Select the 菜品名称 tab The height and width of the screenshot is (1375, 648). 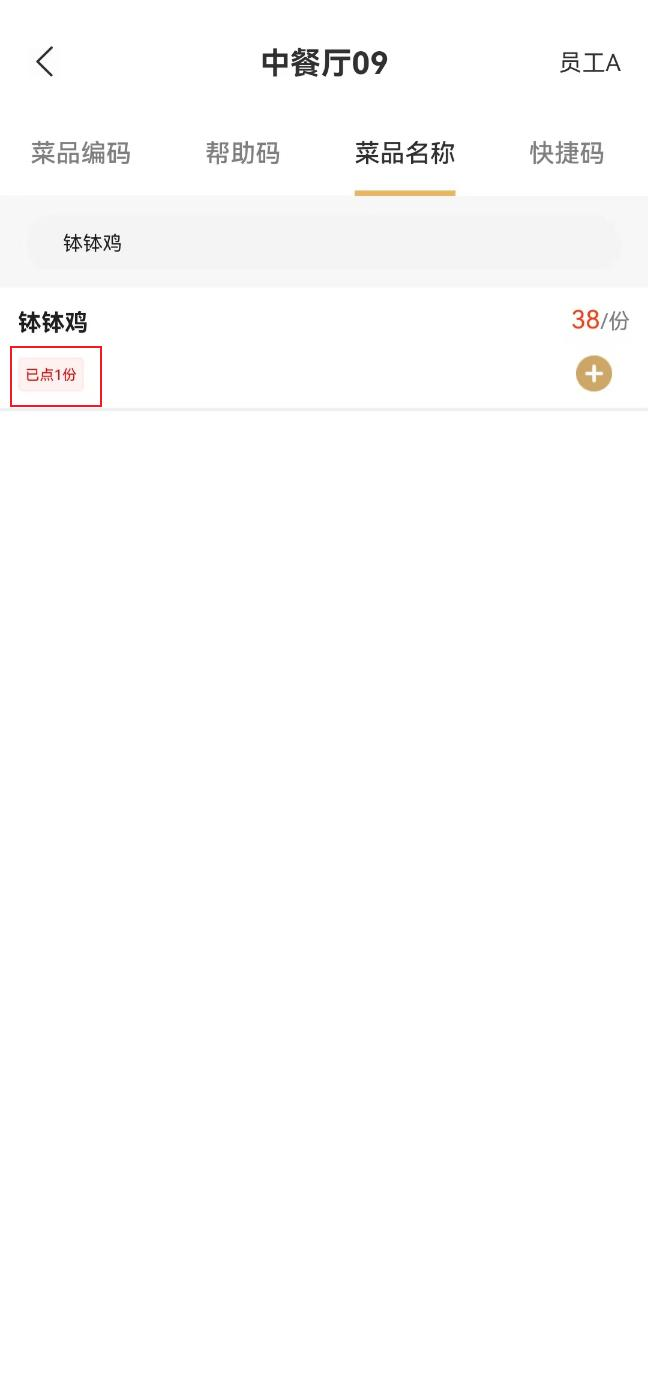point(405,153)
